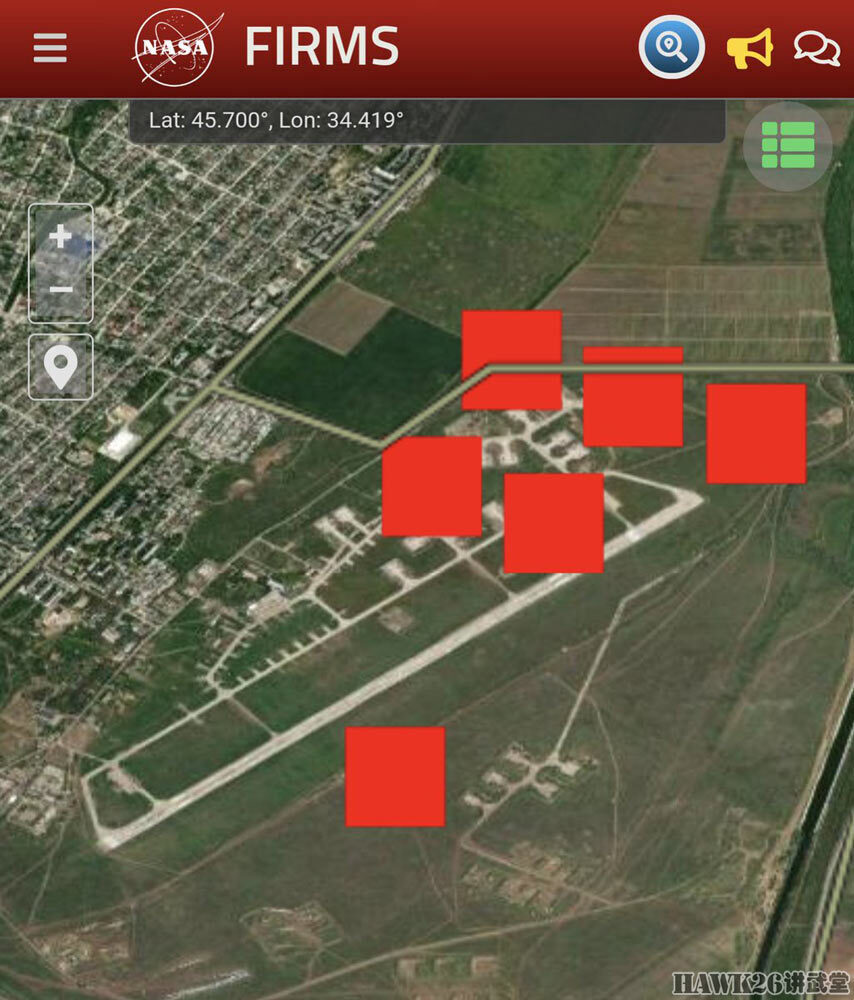Open the green layers list
Image resolution: width=854 pixels, height=1000 pixels.
[x=788, y=146]
